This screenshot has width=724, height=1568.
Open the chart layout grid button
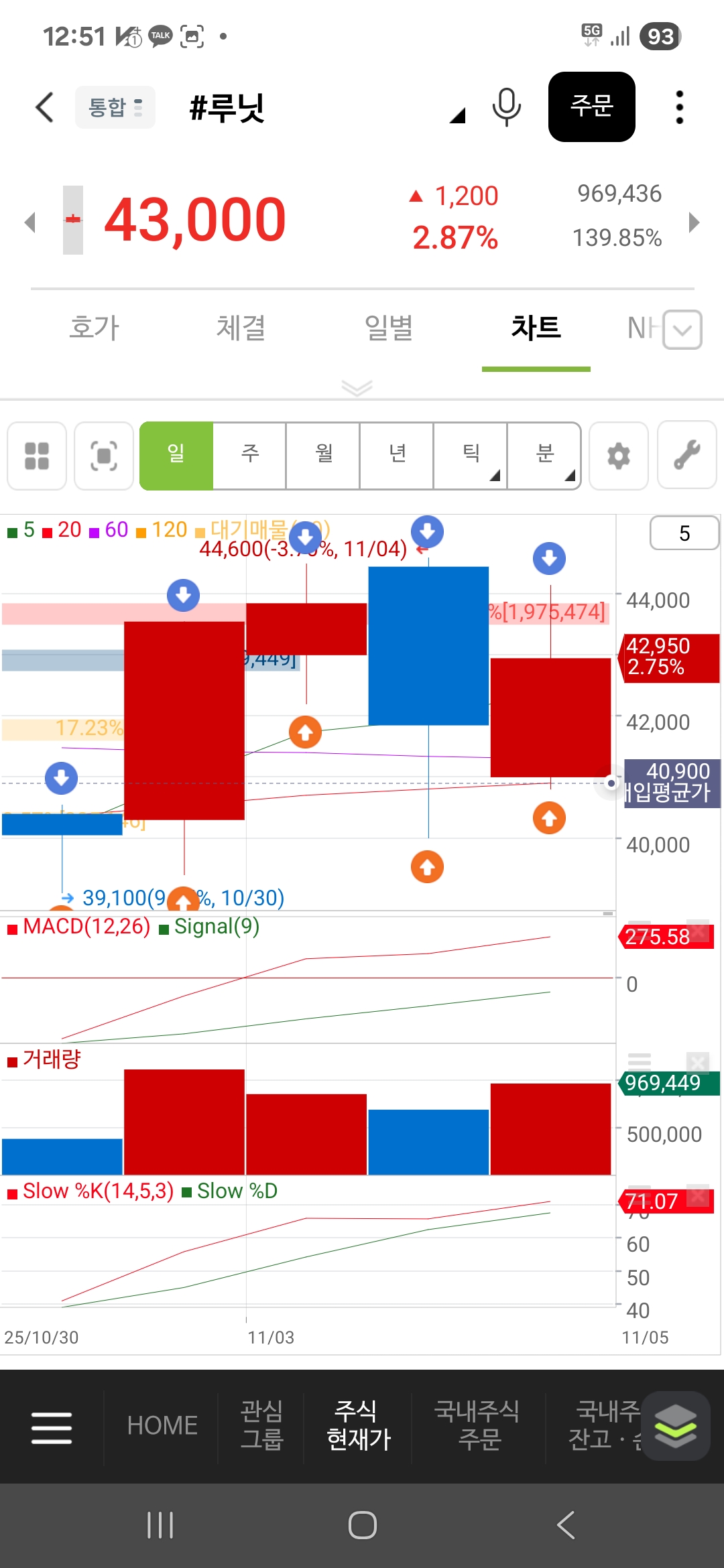(x=37, y=456)
